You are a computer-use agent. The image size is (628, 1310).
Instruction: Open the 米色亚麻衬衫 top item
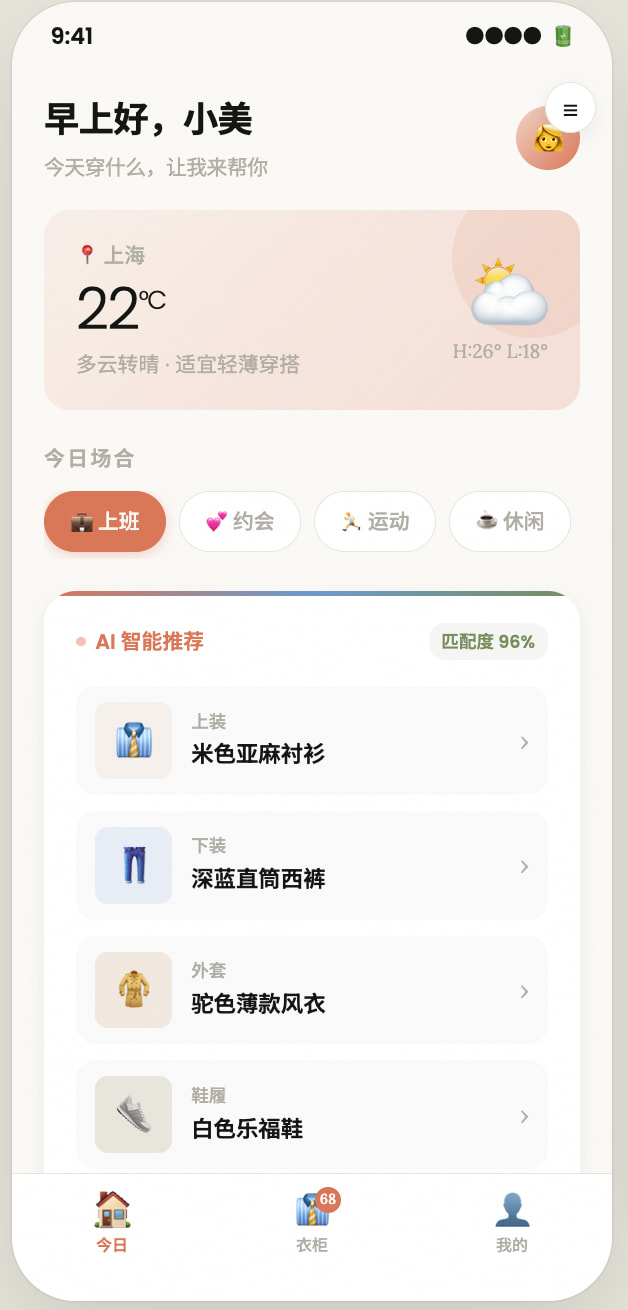coord(311,741)
